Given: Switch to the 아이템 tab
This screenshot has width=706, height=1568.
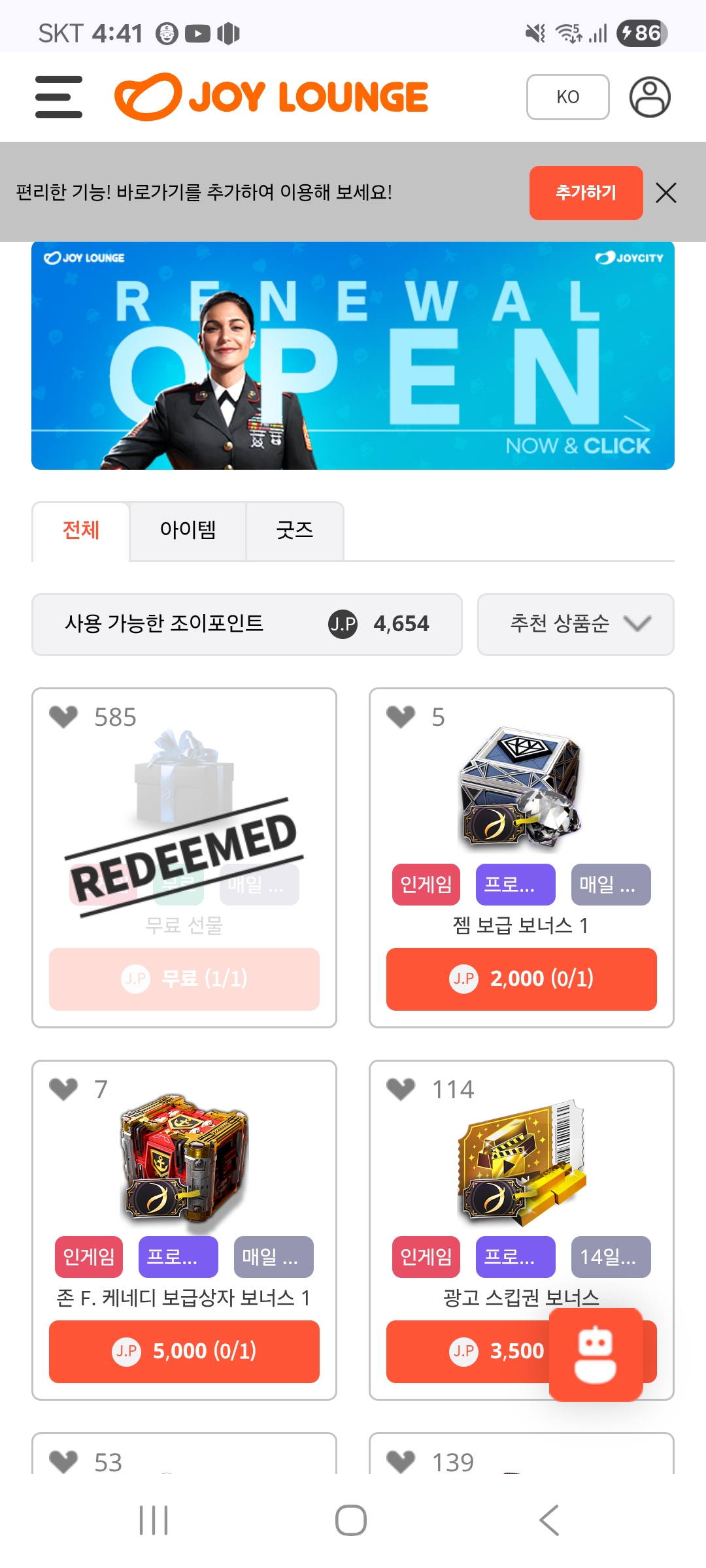Looking at the screenshot, I should pos(188,530).
